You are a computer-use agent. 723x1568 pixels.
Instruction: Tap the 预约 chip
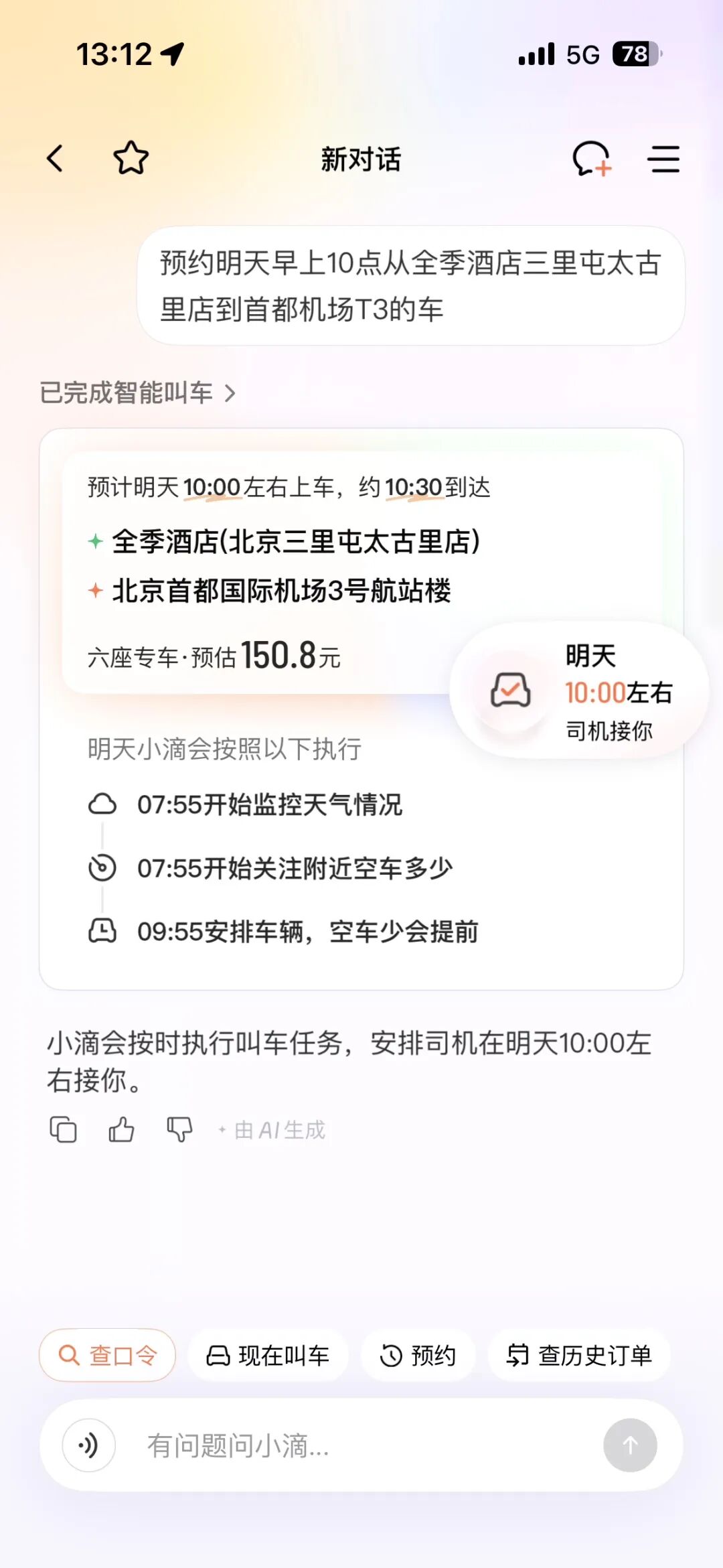pyautogui.click(x=418, y=1356)
